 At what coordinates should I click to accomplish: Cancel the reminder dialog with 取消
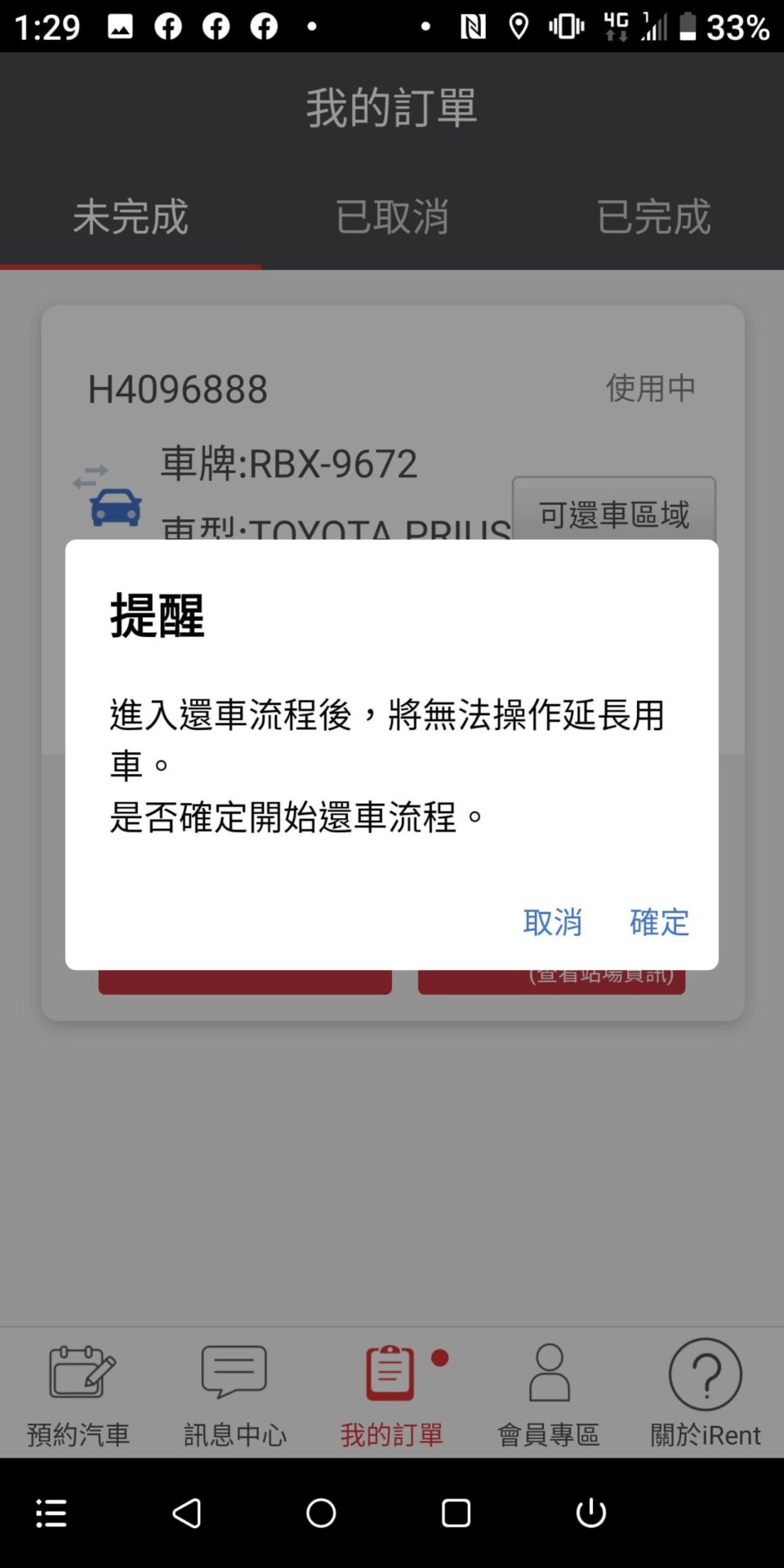553,922
